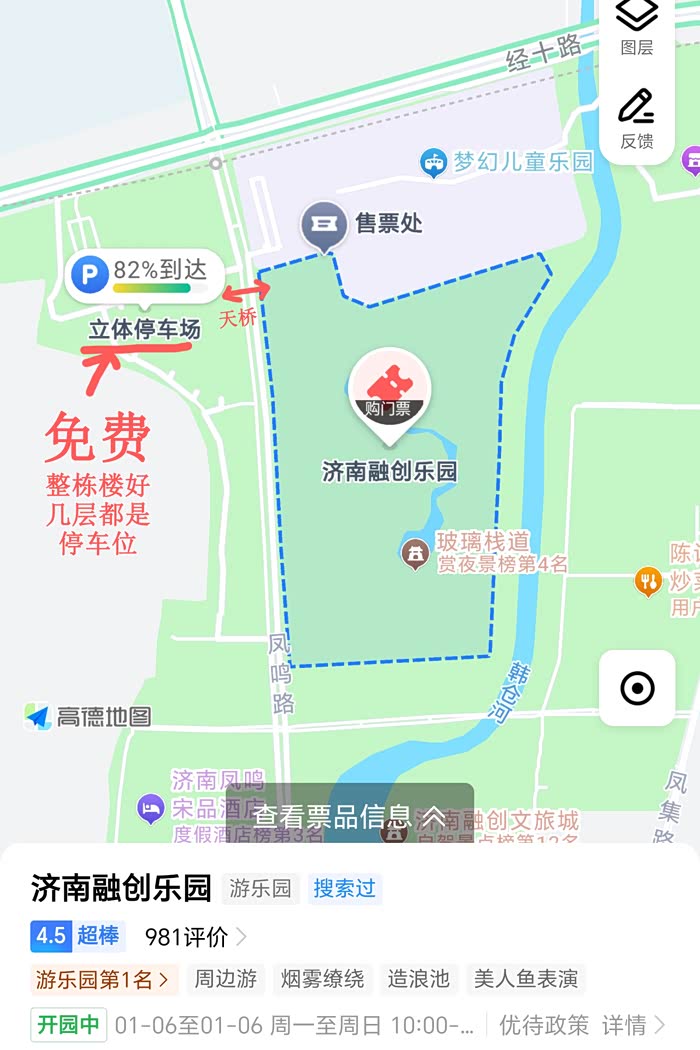
Task: Open the 游乐园第1名 ranking chip
Action: click(104, 979)
